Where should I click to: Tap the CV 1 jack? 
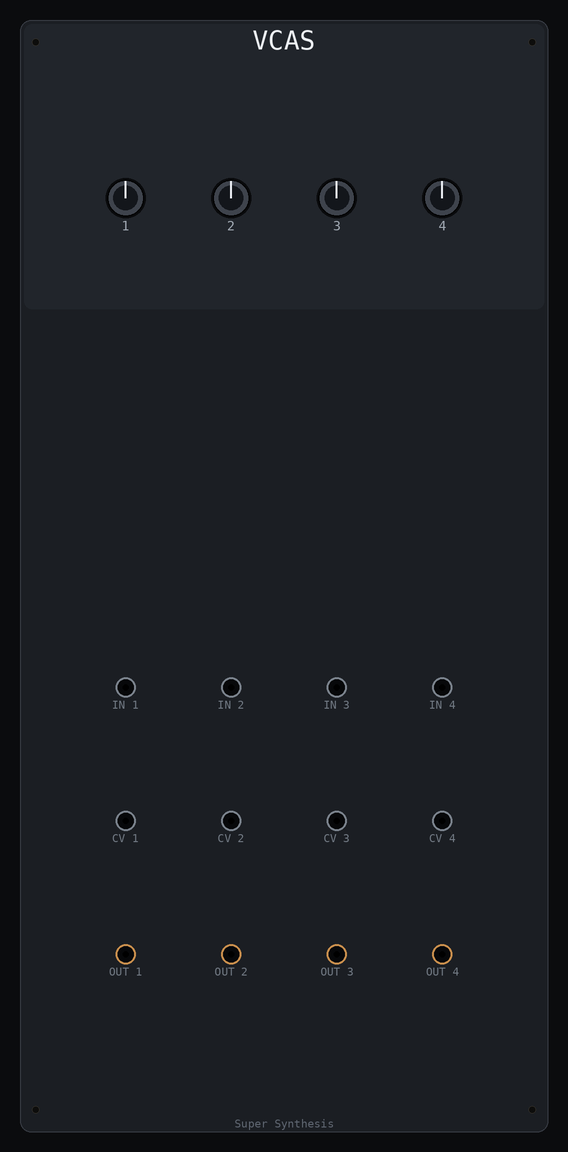pos(126,821)
